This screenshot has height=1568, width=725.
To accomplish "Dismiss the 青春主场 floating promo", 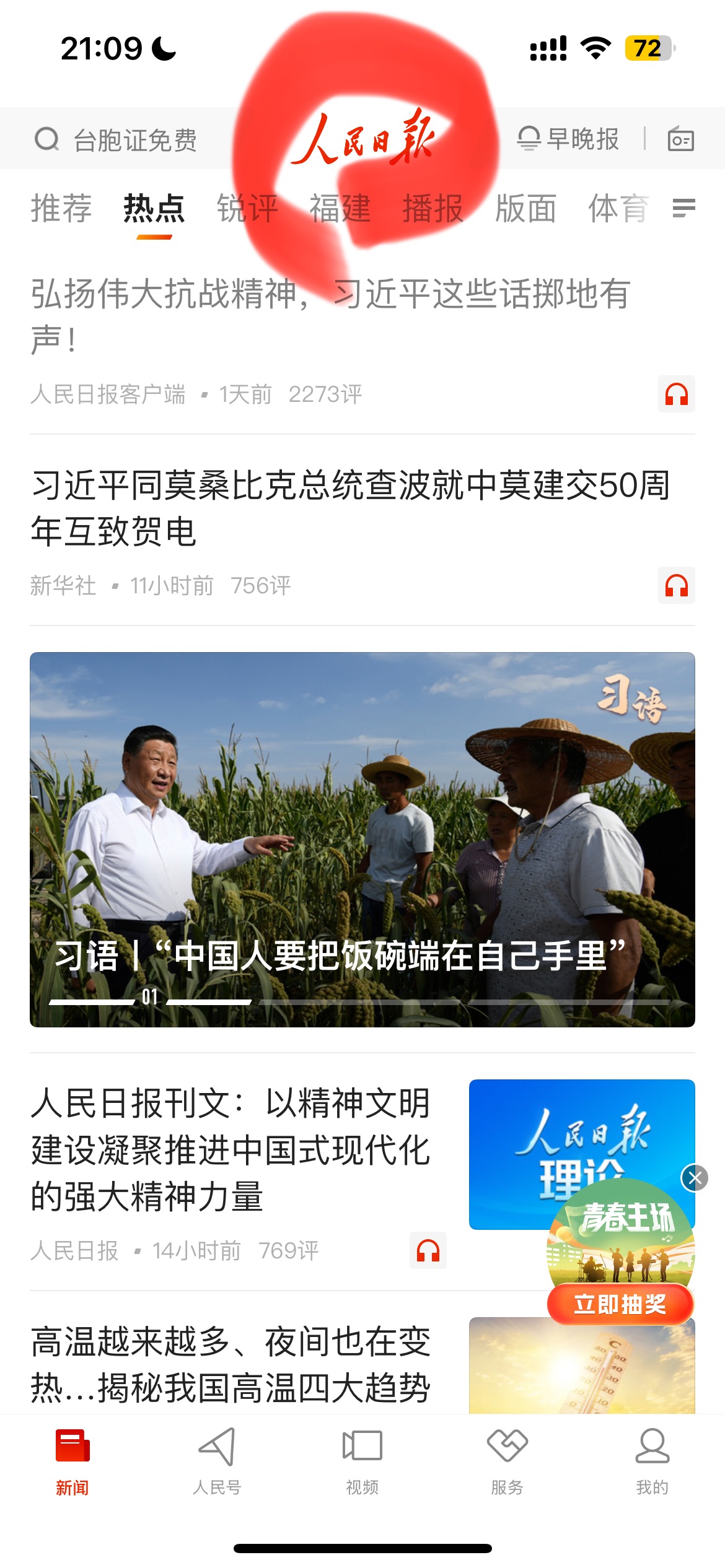I will [695, 1178].
